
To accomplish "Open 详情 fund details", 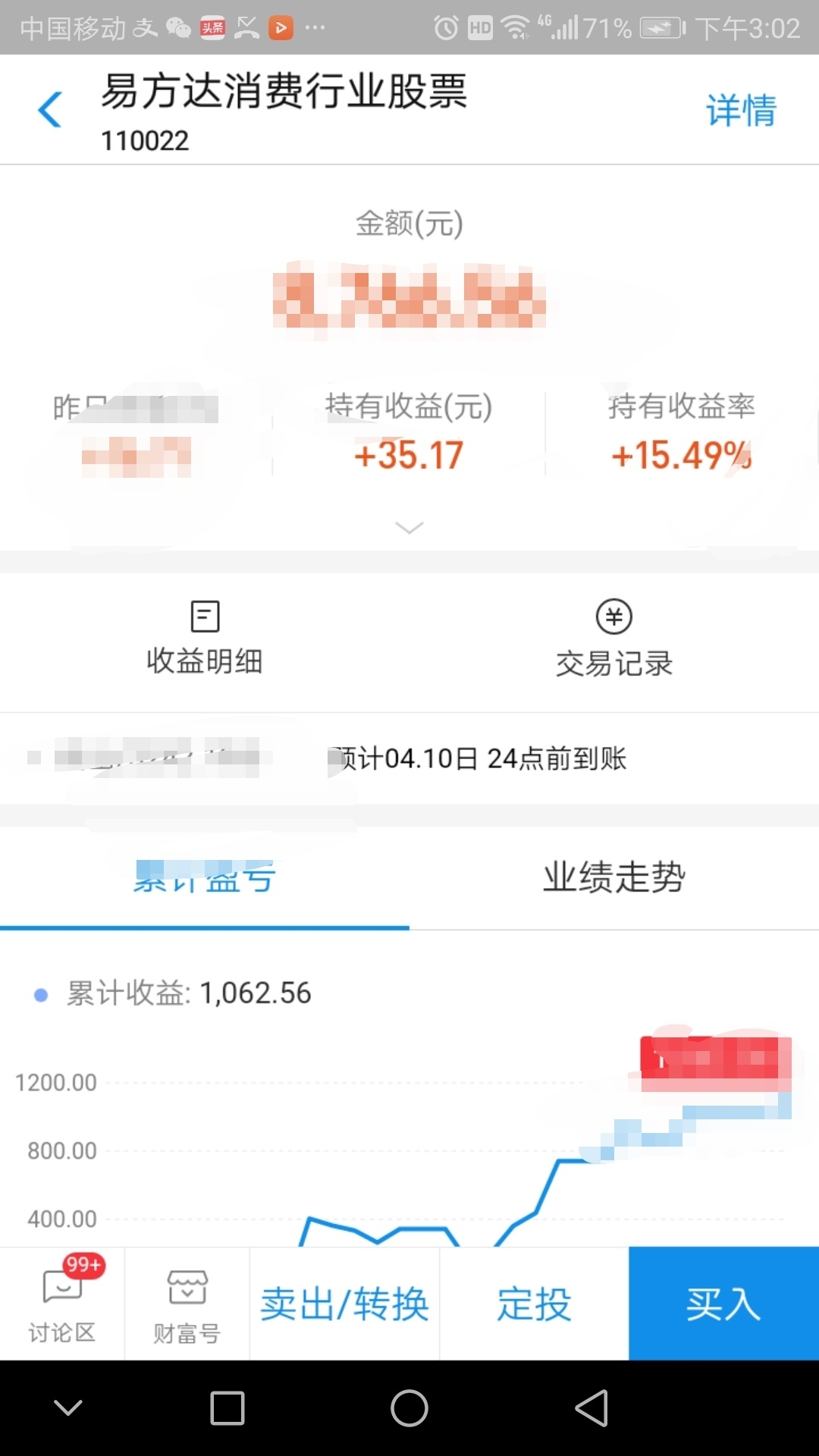I will [741, 111].
